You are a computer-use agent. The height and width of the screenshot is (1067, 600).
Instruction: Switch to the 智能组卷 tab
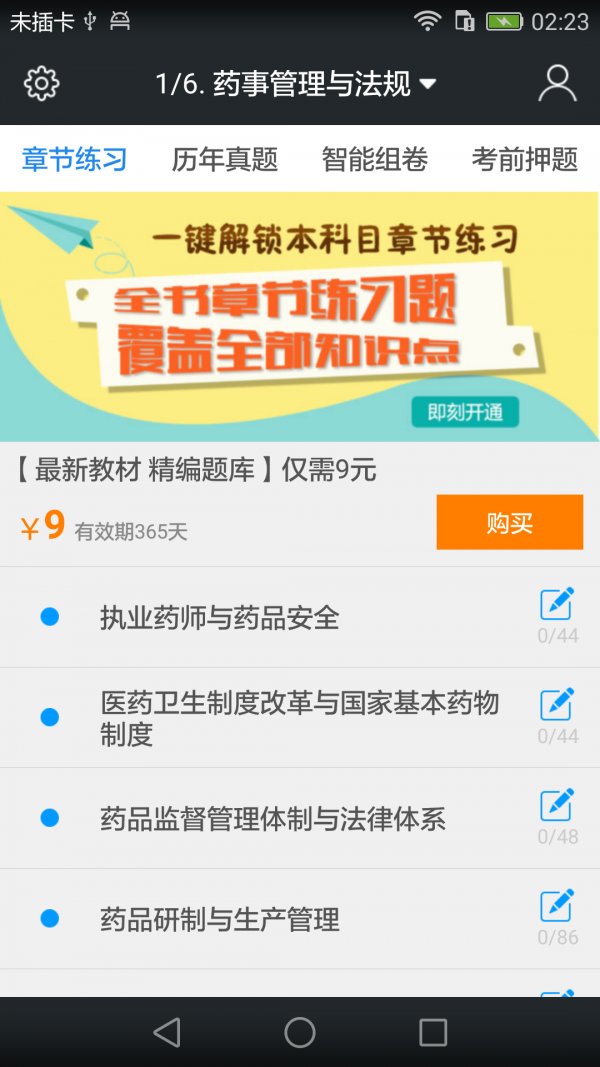(375, 159)
